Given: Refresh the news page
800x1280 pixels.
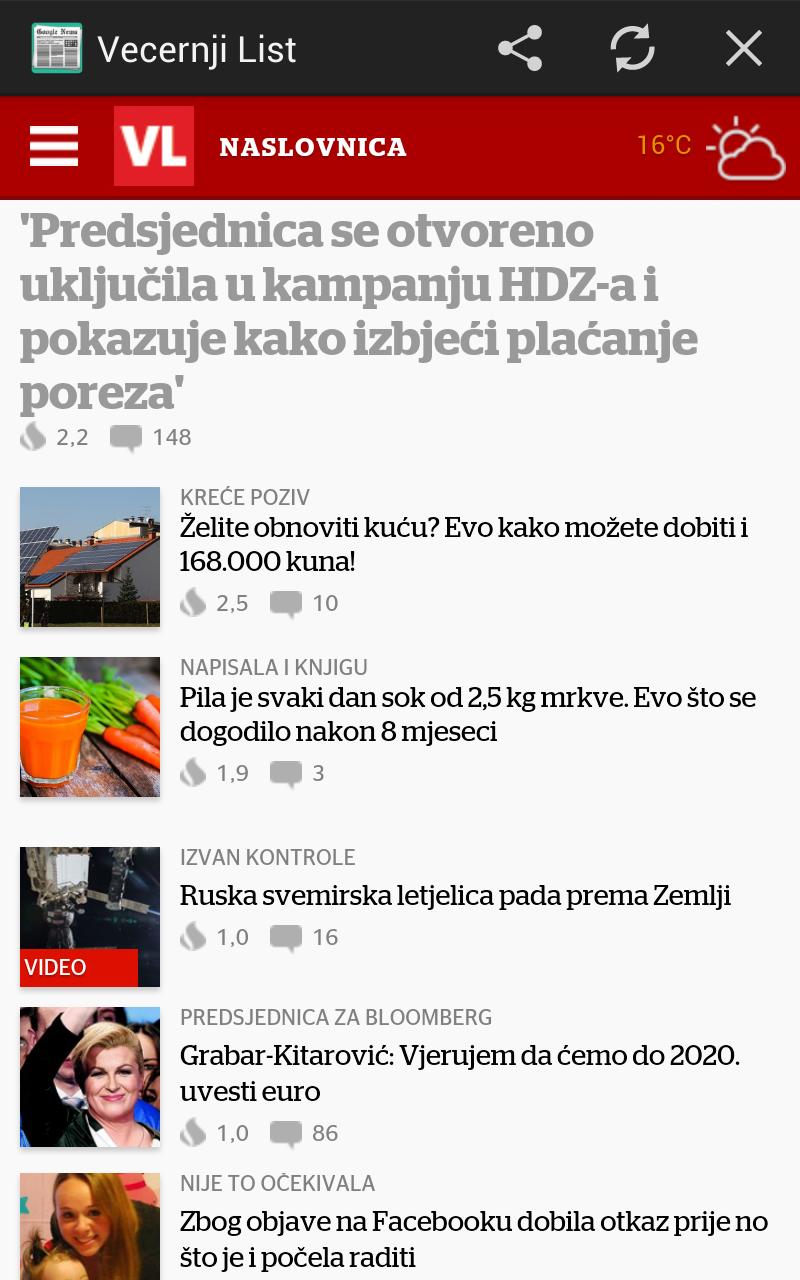Looking at the screenshot, I should (632, 48).
